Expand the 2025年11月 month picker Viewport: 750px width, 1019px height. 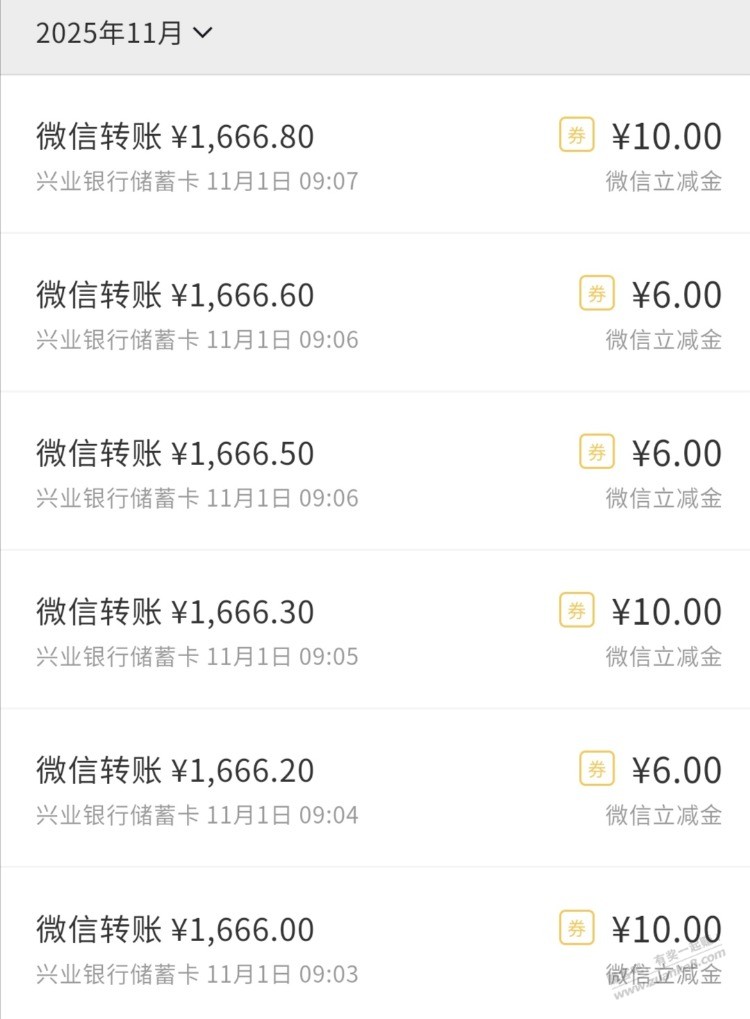pos(125,33)
